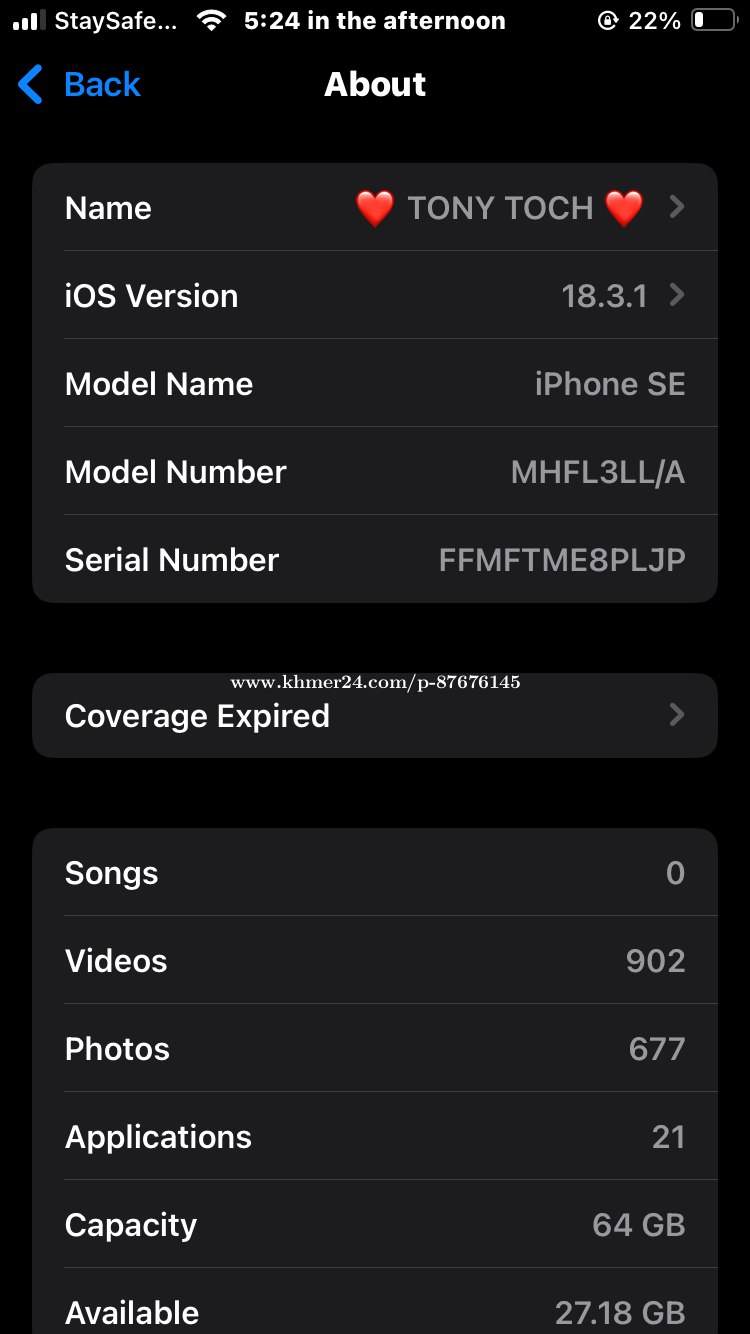Open the iOS Version details
The image size is (750, 1334).
375,295
